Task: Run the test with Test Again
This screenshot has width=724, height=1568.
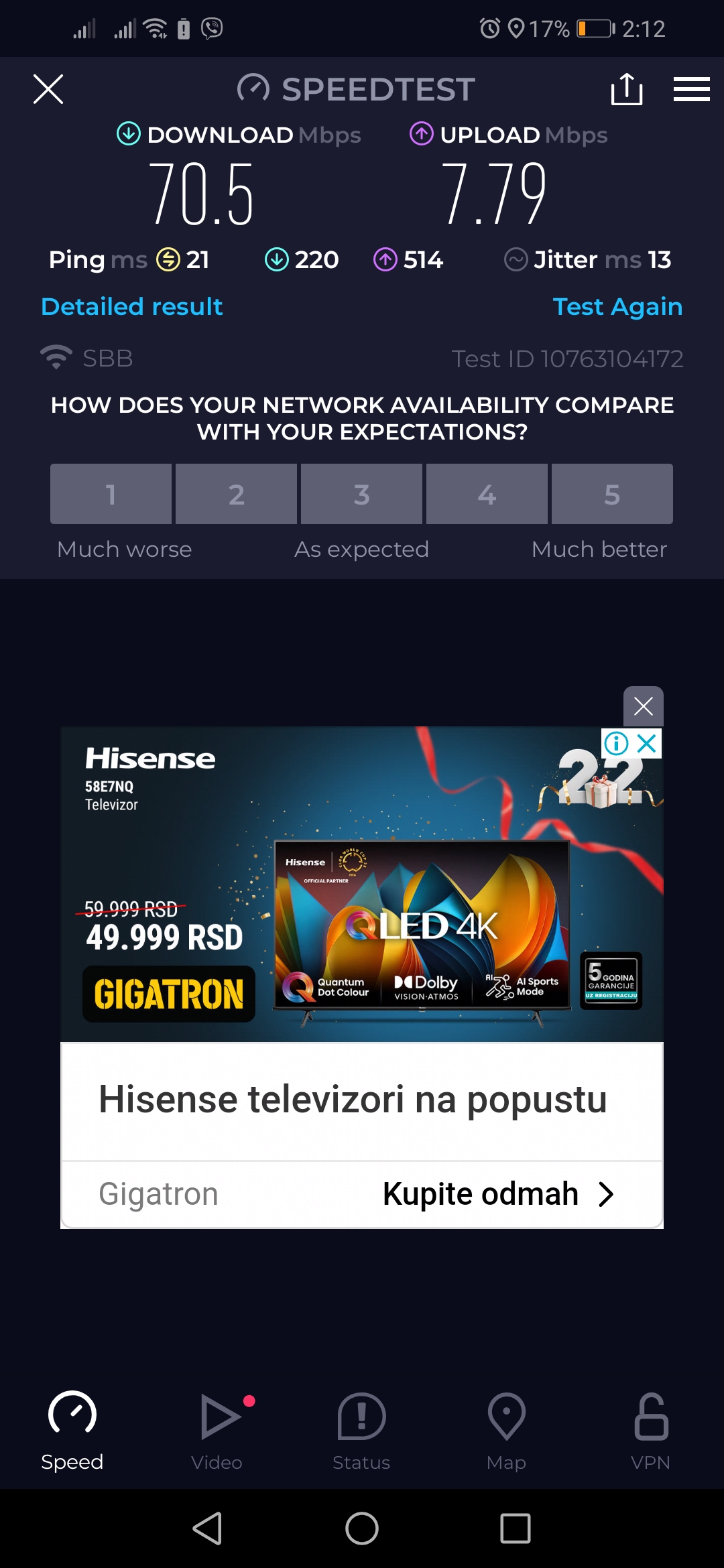Action: click(x=617, y=307)
